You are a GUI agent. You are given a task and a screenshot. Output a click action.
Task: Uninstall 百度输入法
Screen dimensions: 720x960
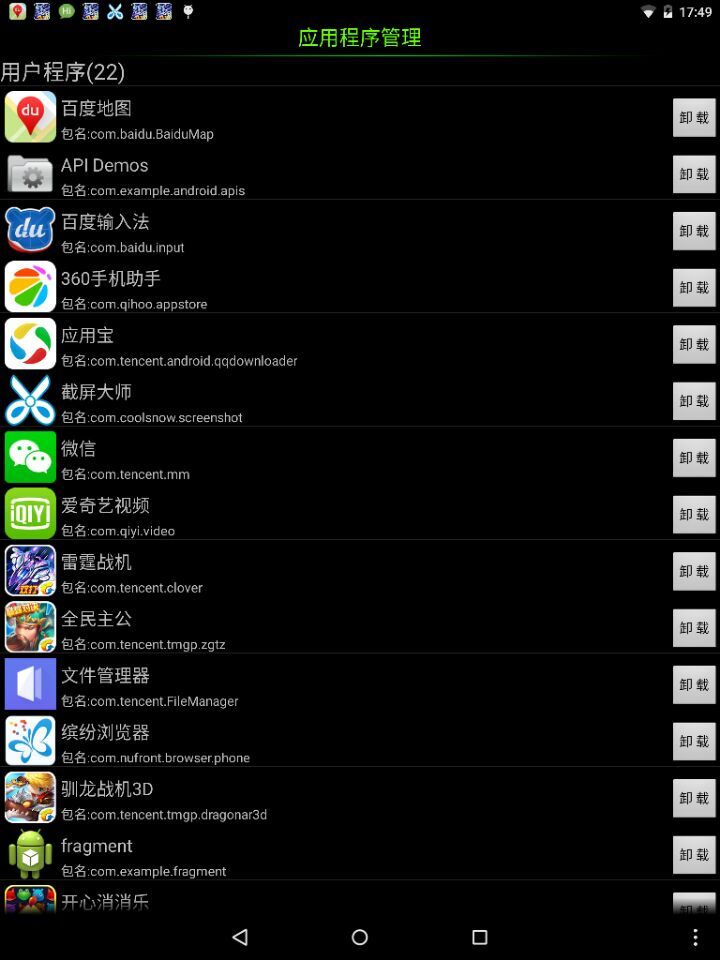(x=694, y=231)
